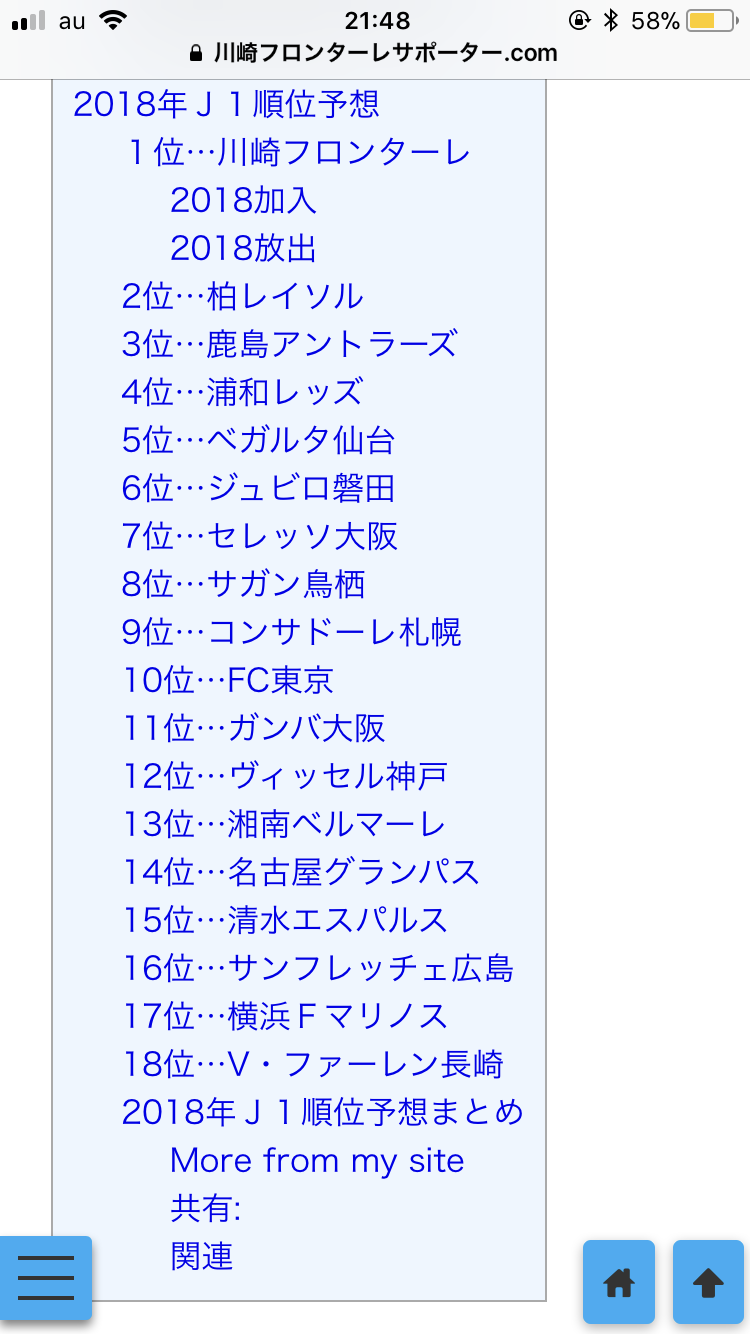Tap 17位…横浜Ｆマリノス link
The width and height of the screenshot is (750, 1334).
pos(285,1016)
